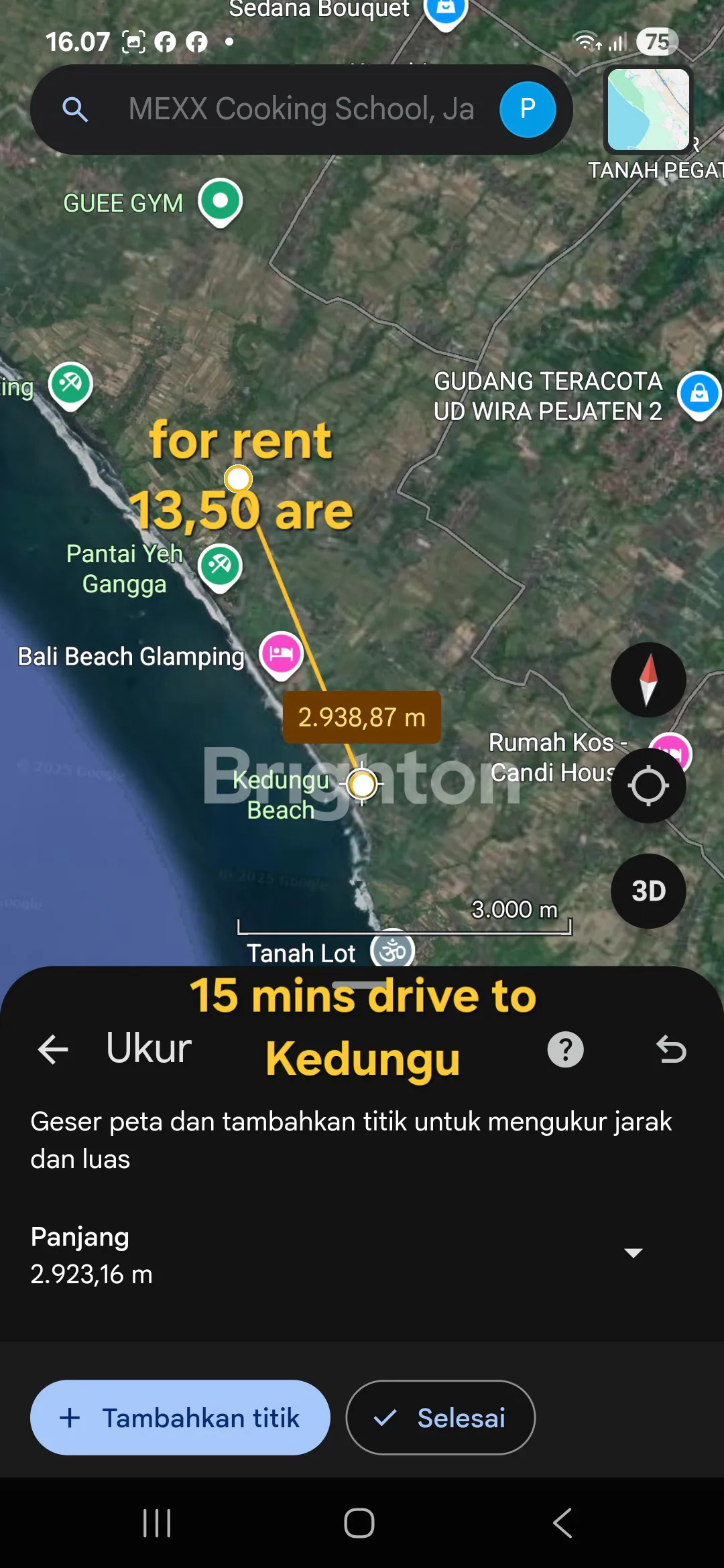Open the account profile avatar P
724x1568 pixels.
[528, 110]
